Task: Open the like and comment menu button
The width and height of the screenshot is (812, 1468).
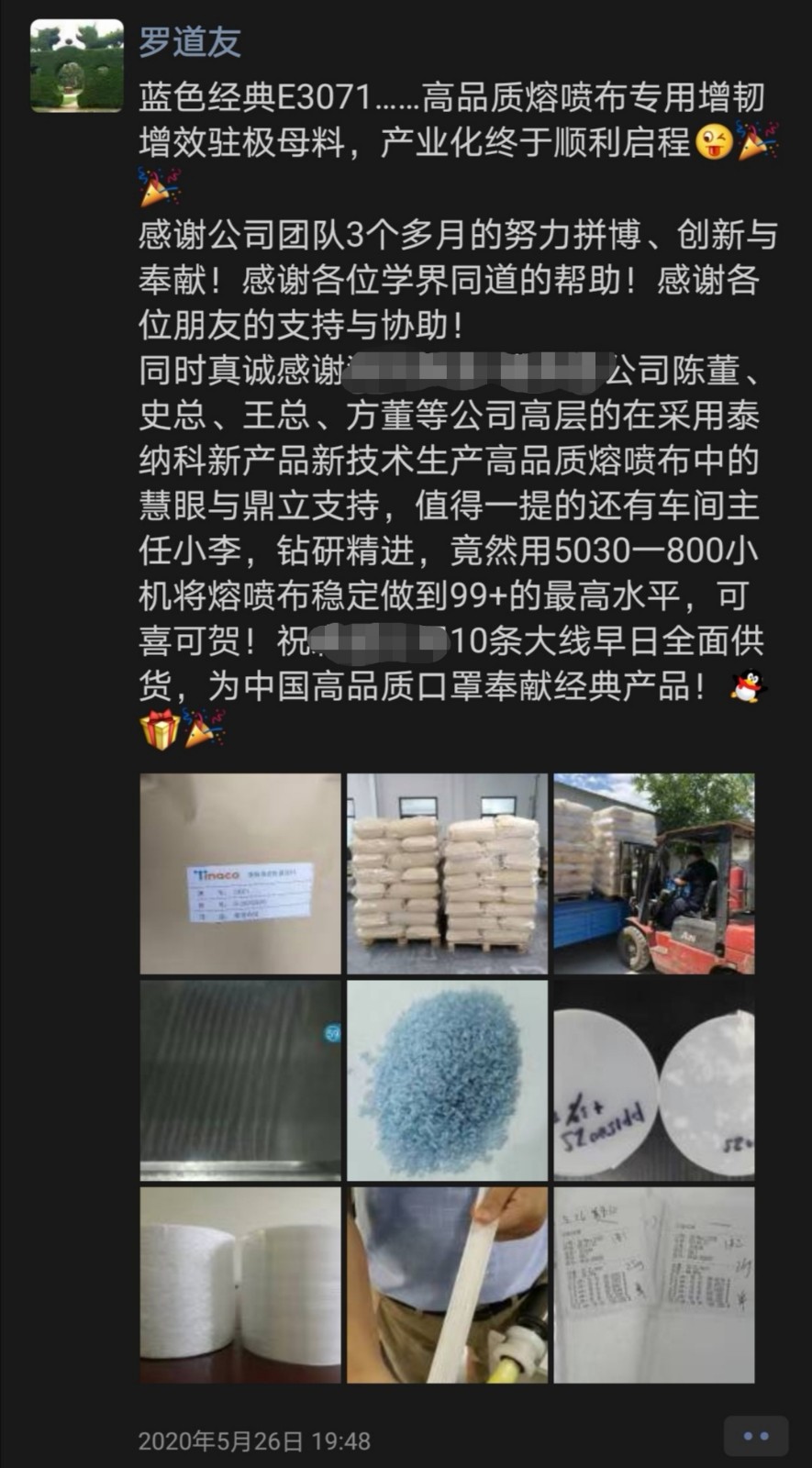Action: point(755,1437)
